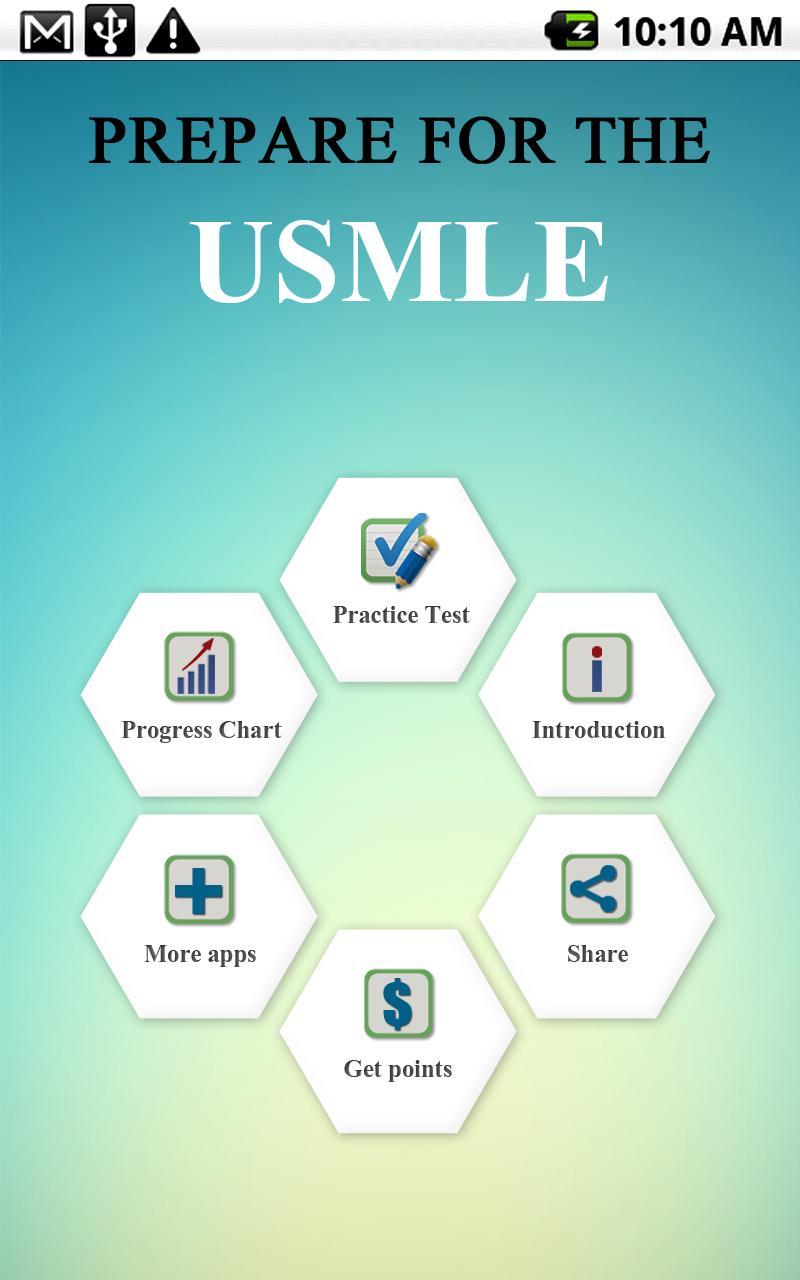Tap the More apps hexagon
The height and width of the screenshot is (1280, 800).
(200, 916)
